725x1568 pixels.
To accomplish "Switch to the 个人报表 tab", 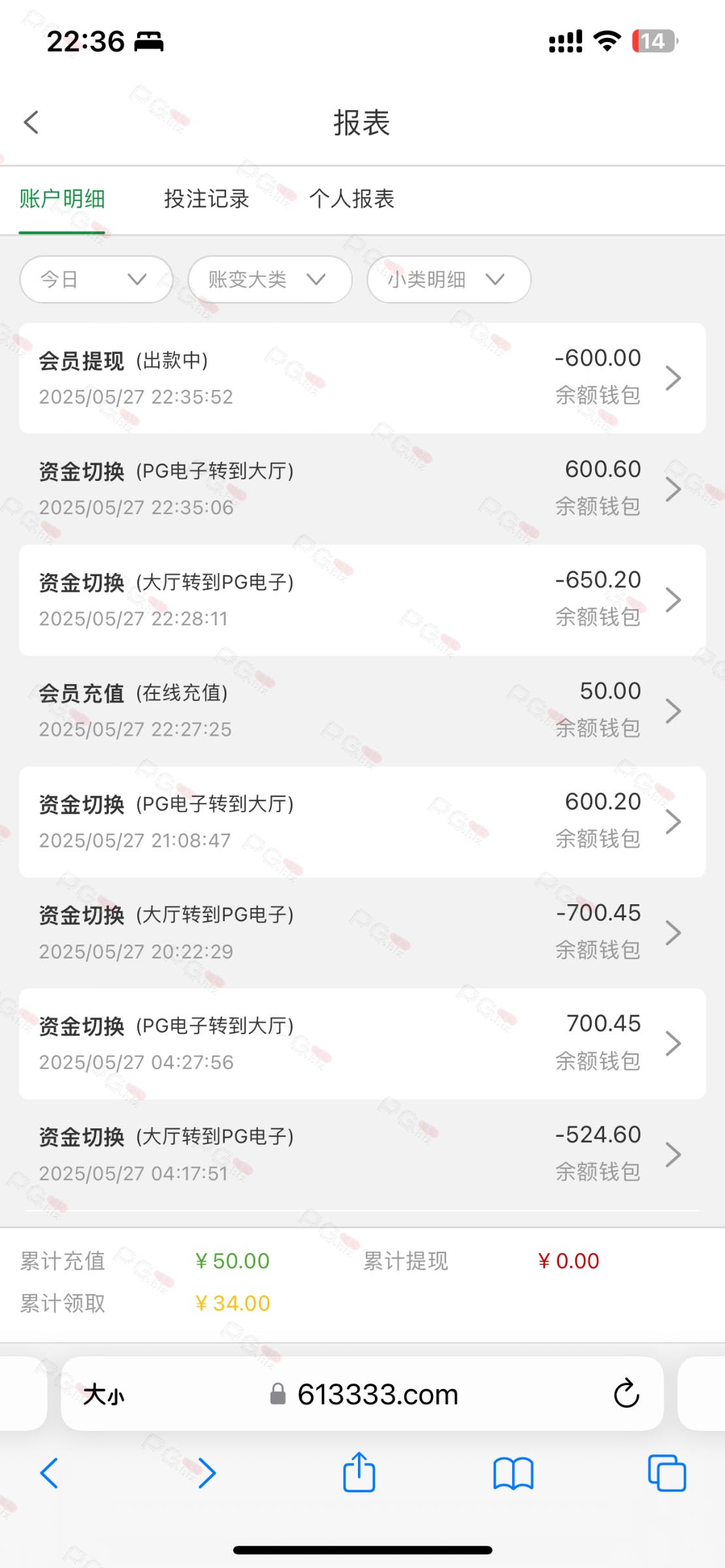I will click(351, 199).
